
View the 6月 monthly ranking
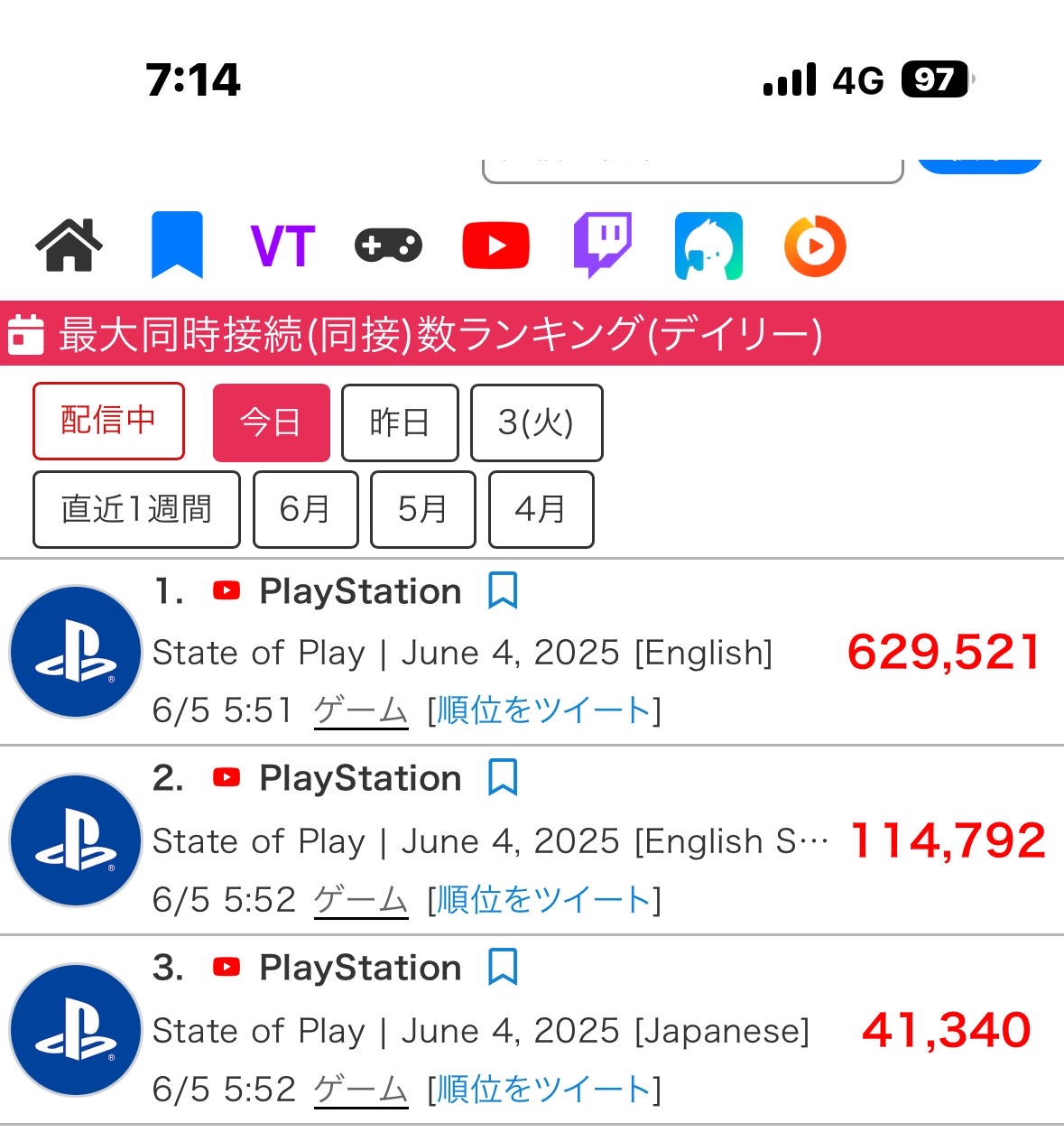(x=305, y=509)
